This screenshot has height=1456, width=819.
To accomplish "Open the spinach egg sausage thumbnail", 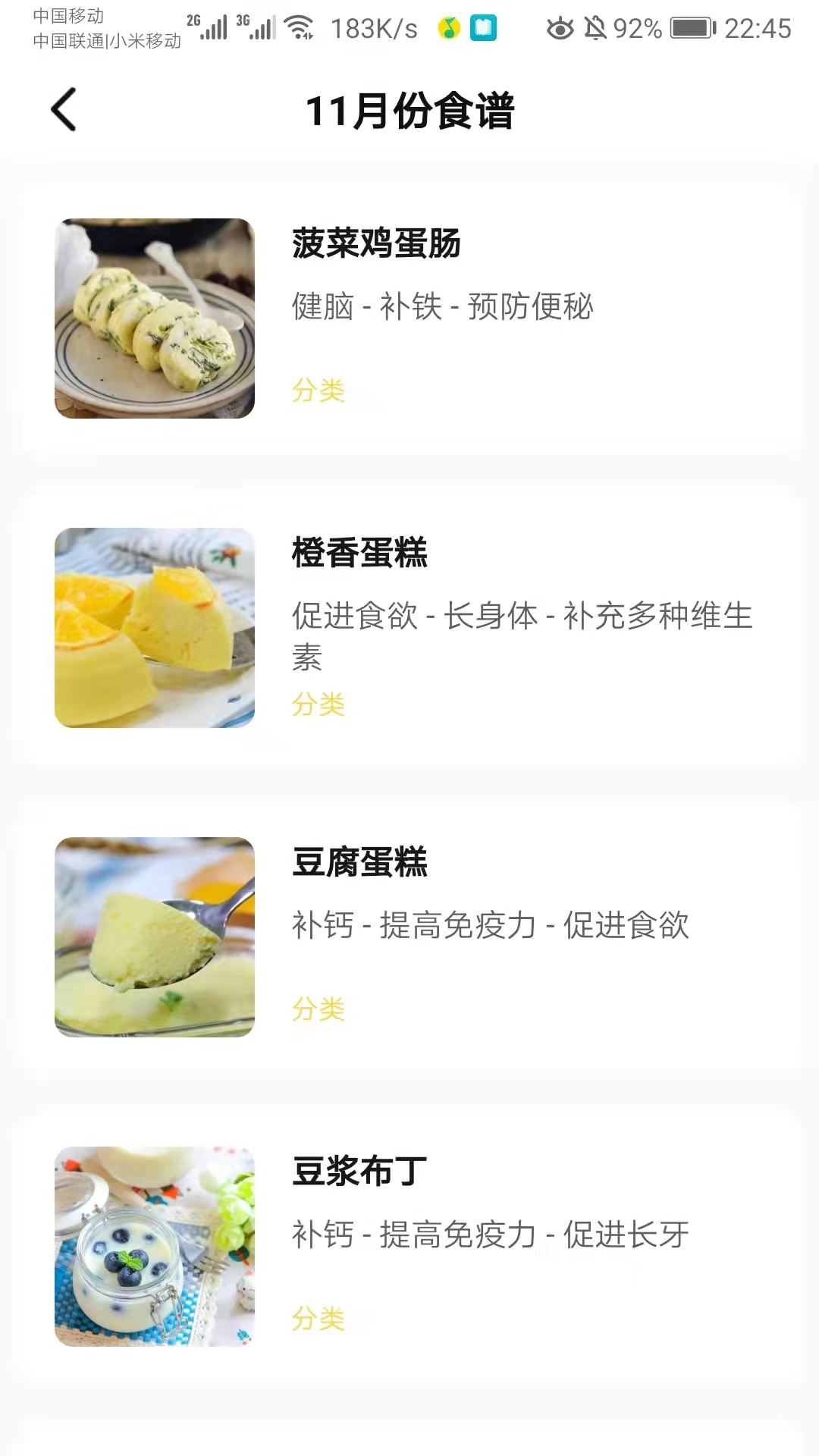I will click(154, 318).
